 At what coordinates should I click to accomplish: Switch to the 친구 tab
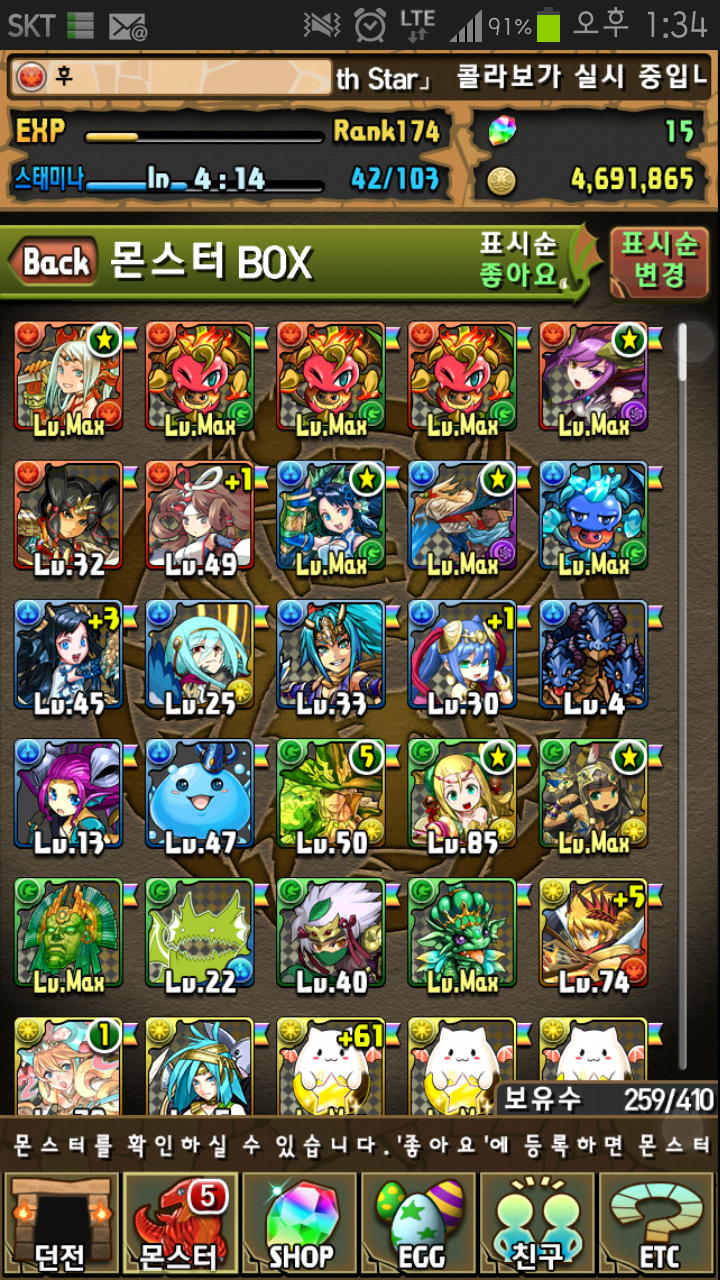pos(540,1224)
